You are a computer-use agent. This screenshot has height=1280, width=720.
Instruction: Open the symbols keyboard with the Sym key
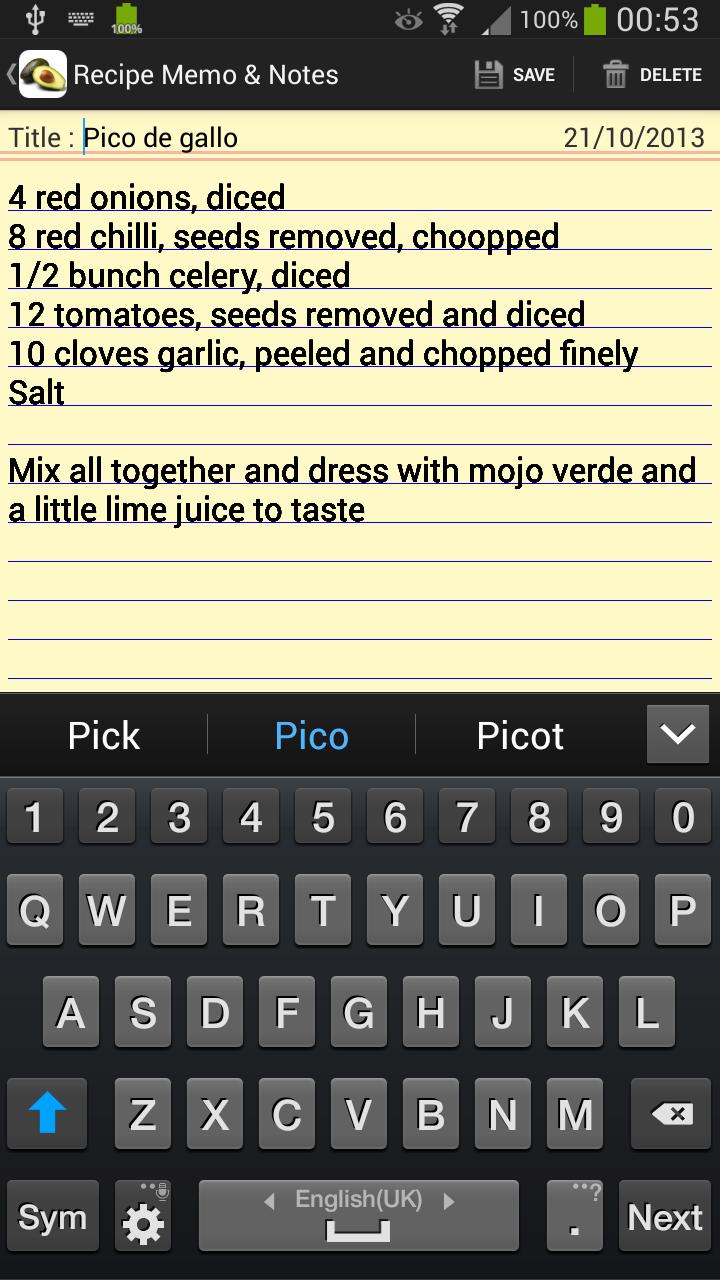[52, 1216]
